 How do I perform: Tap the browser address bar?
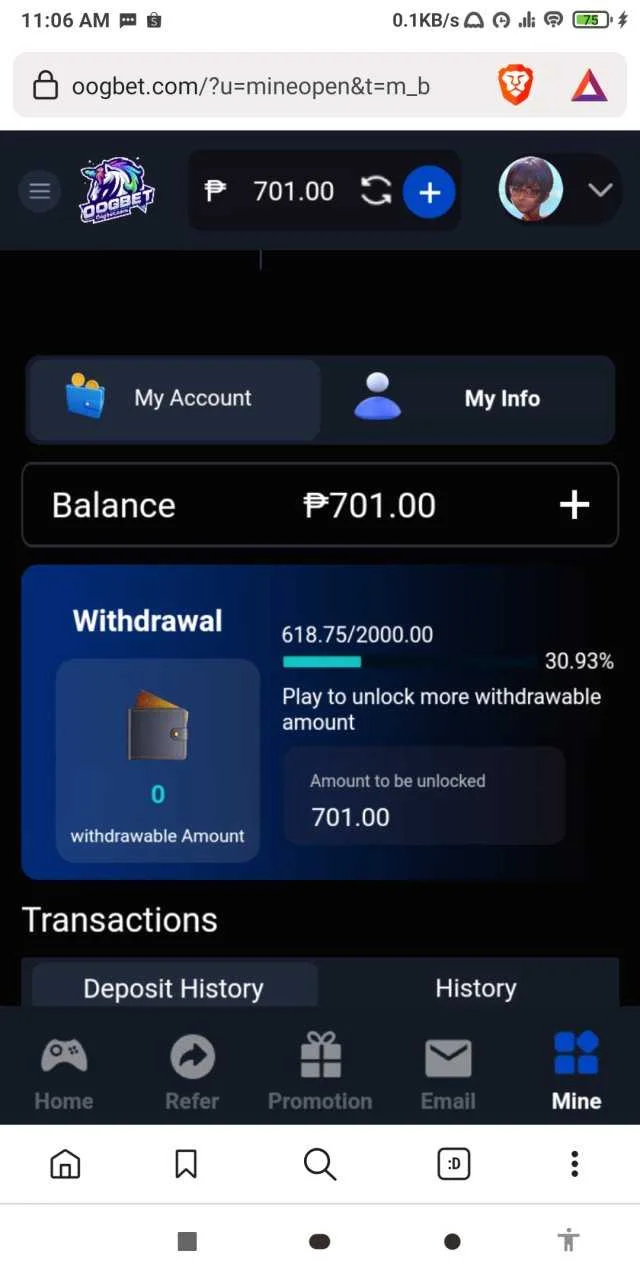250,87
